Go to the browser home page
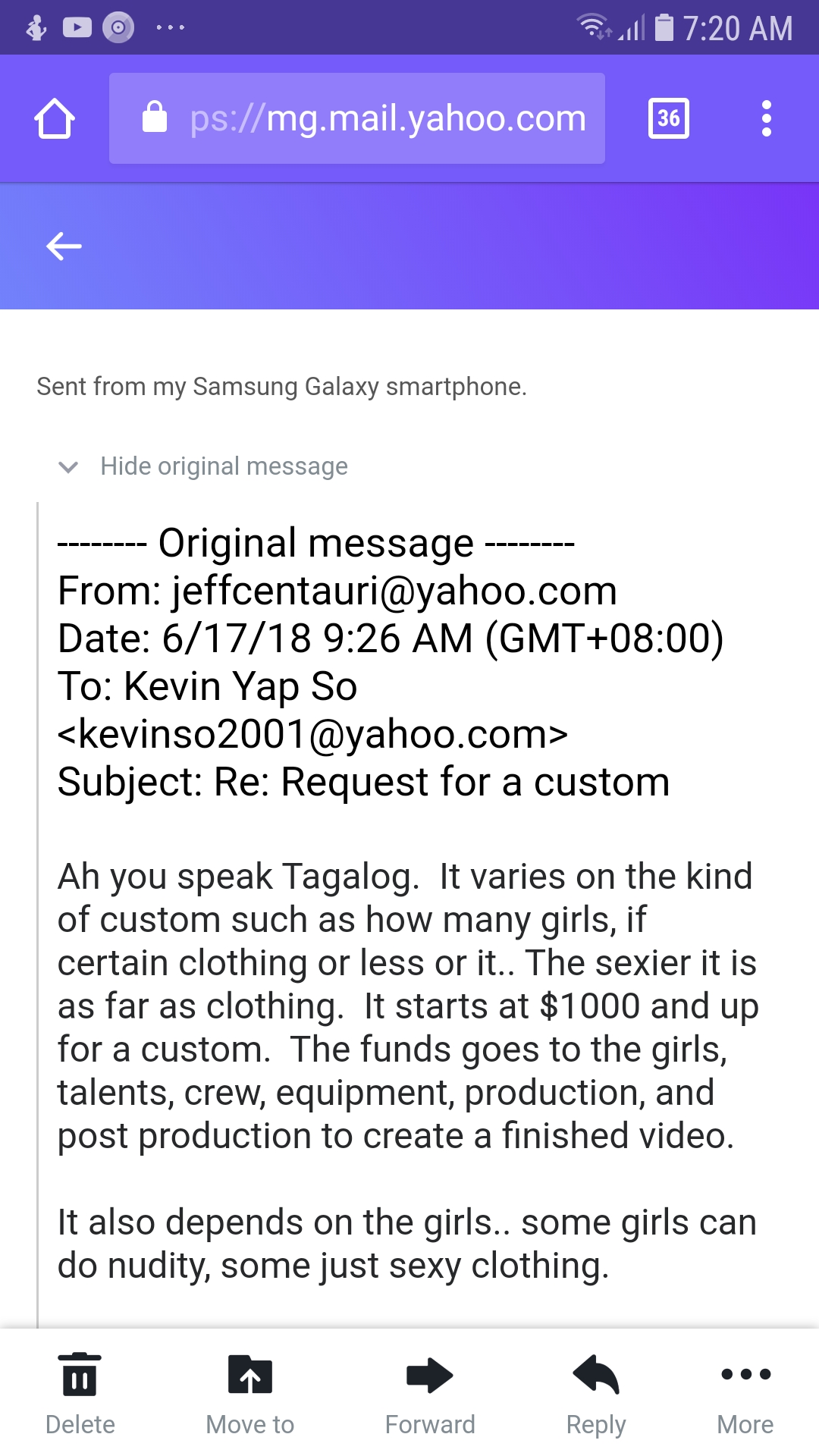 point(55,119)
